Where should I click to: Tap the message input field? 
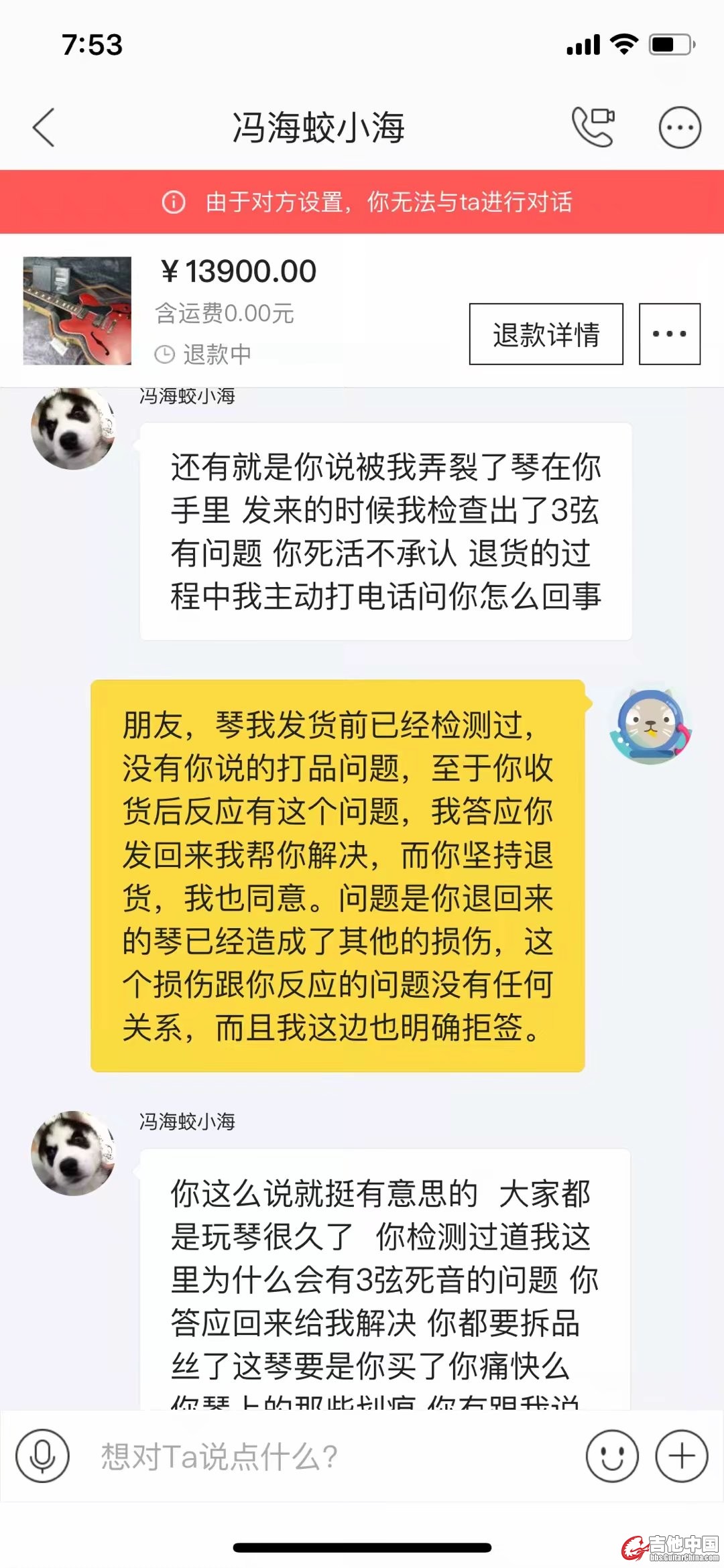point(322,1457)
